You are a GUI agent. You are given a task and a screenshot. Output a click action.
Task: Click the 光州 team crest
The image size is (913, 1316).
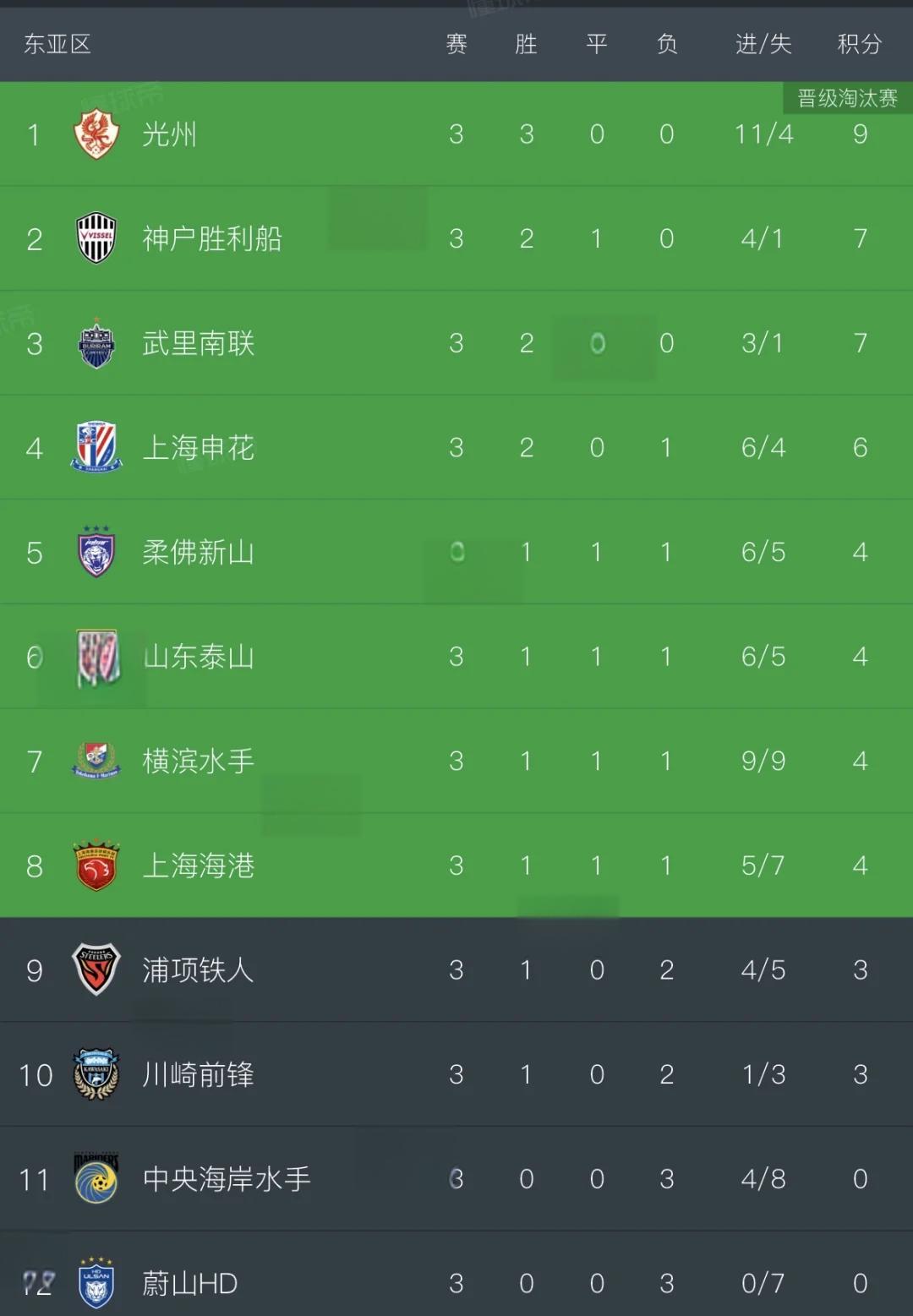click(96, 134)
